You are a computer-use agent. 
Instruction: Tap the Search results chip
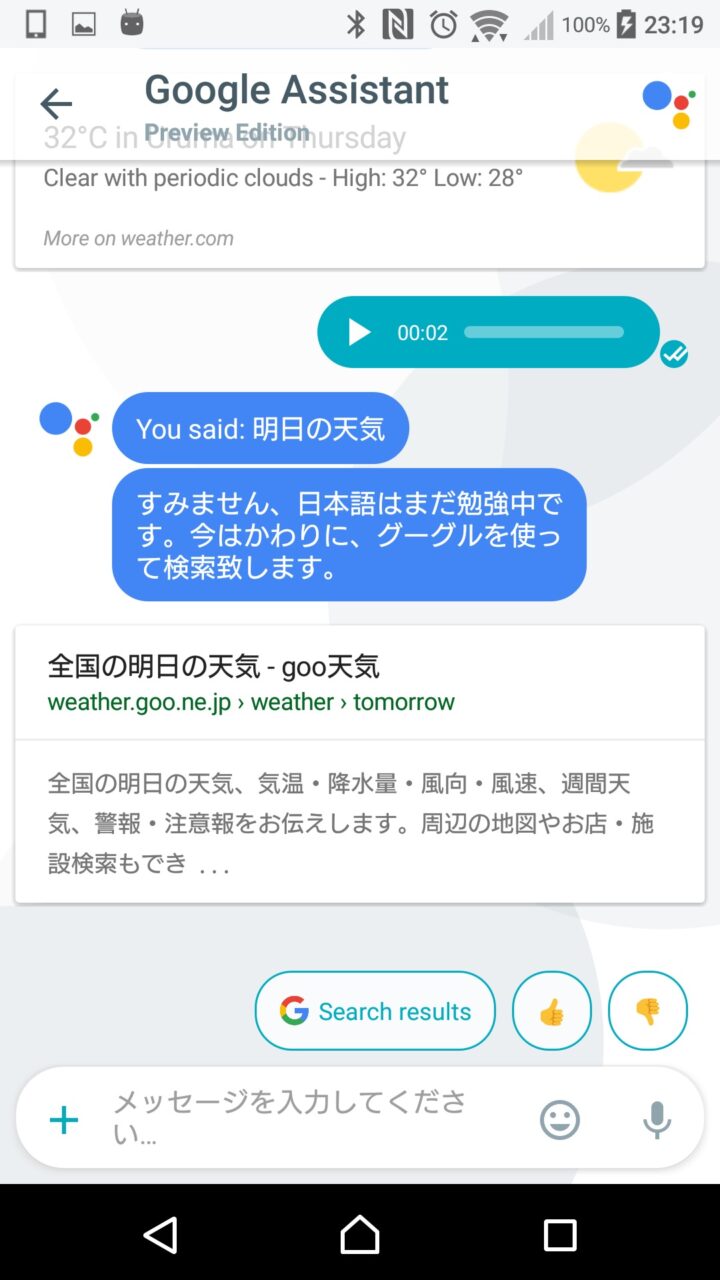(x=375, y=1011)
